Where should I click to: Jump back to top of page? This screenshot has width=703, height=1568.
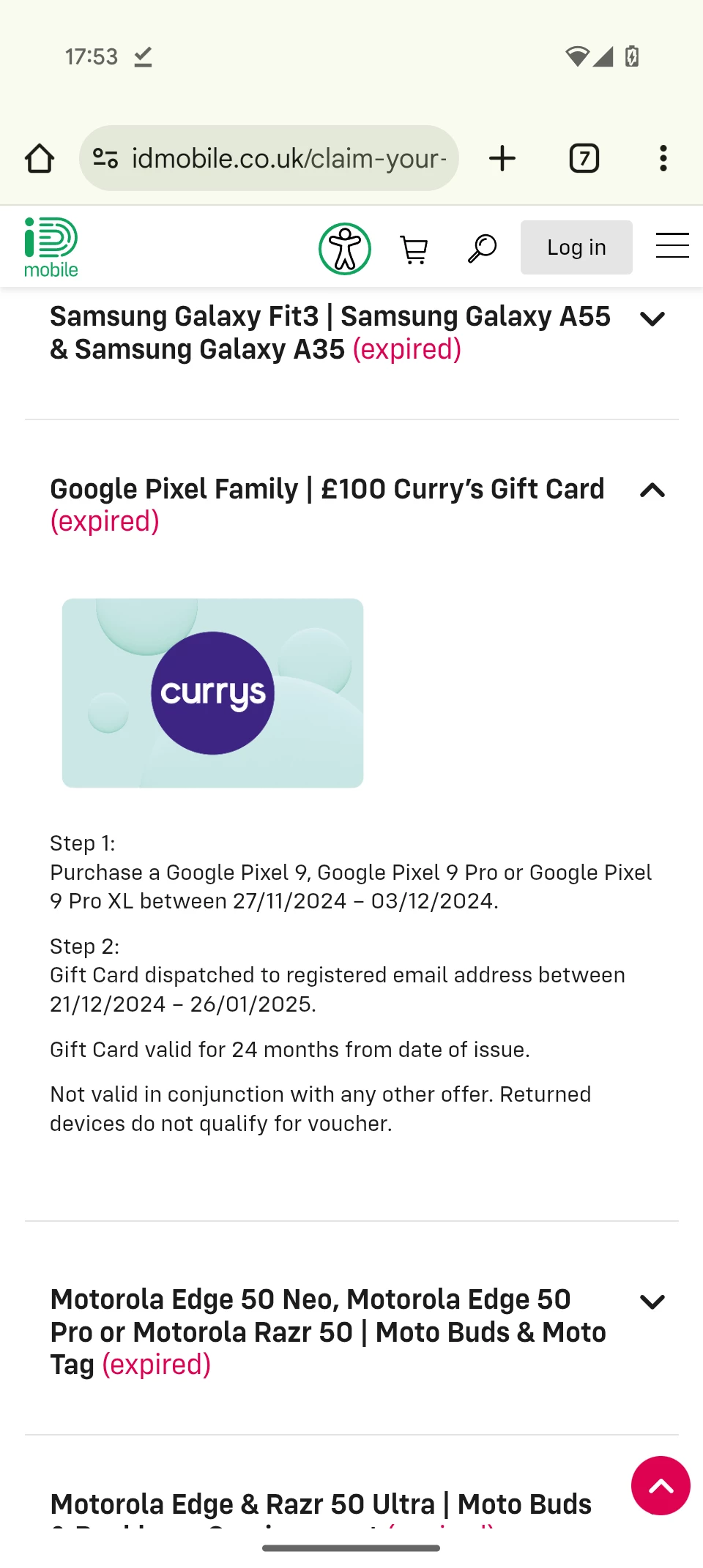660,1485
